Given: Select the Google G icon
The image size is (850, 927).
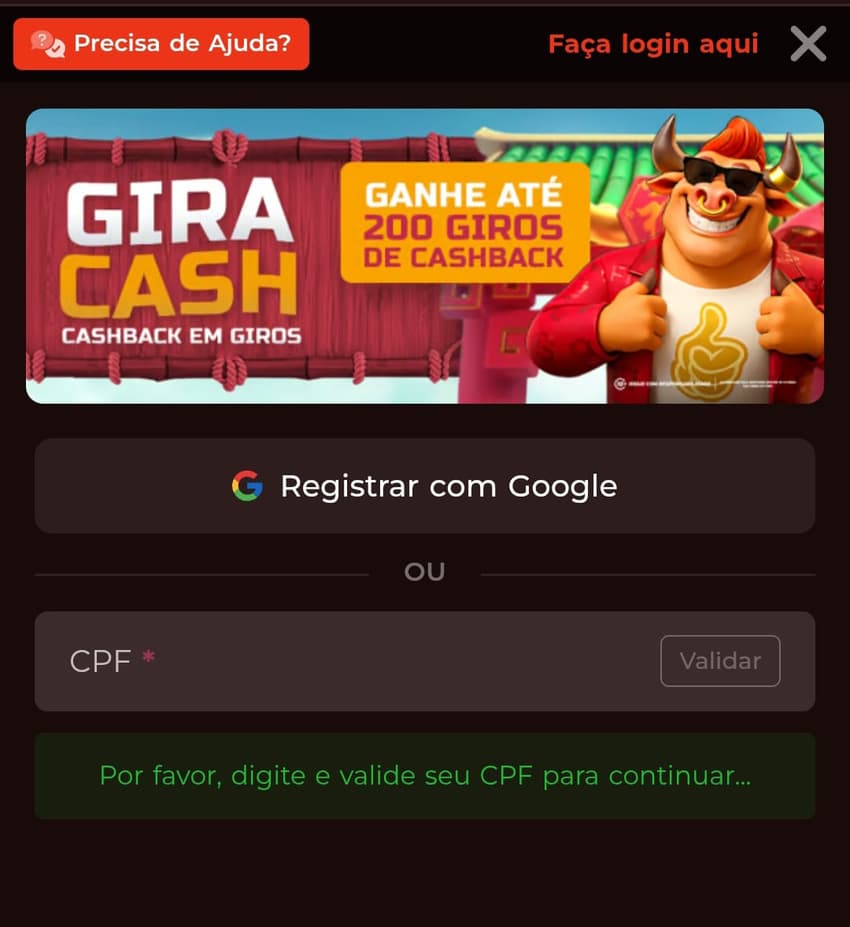Looking at the screenshot, I should pyautogui.click(x=245, y=486).
